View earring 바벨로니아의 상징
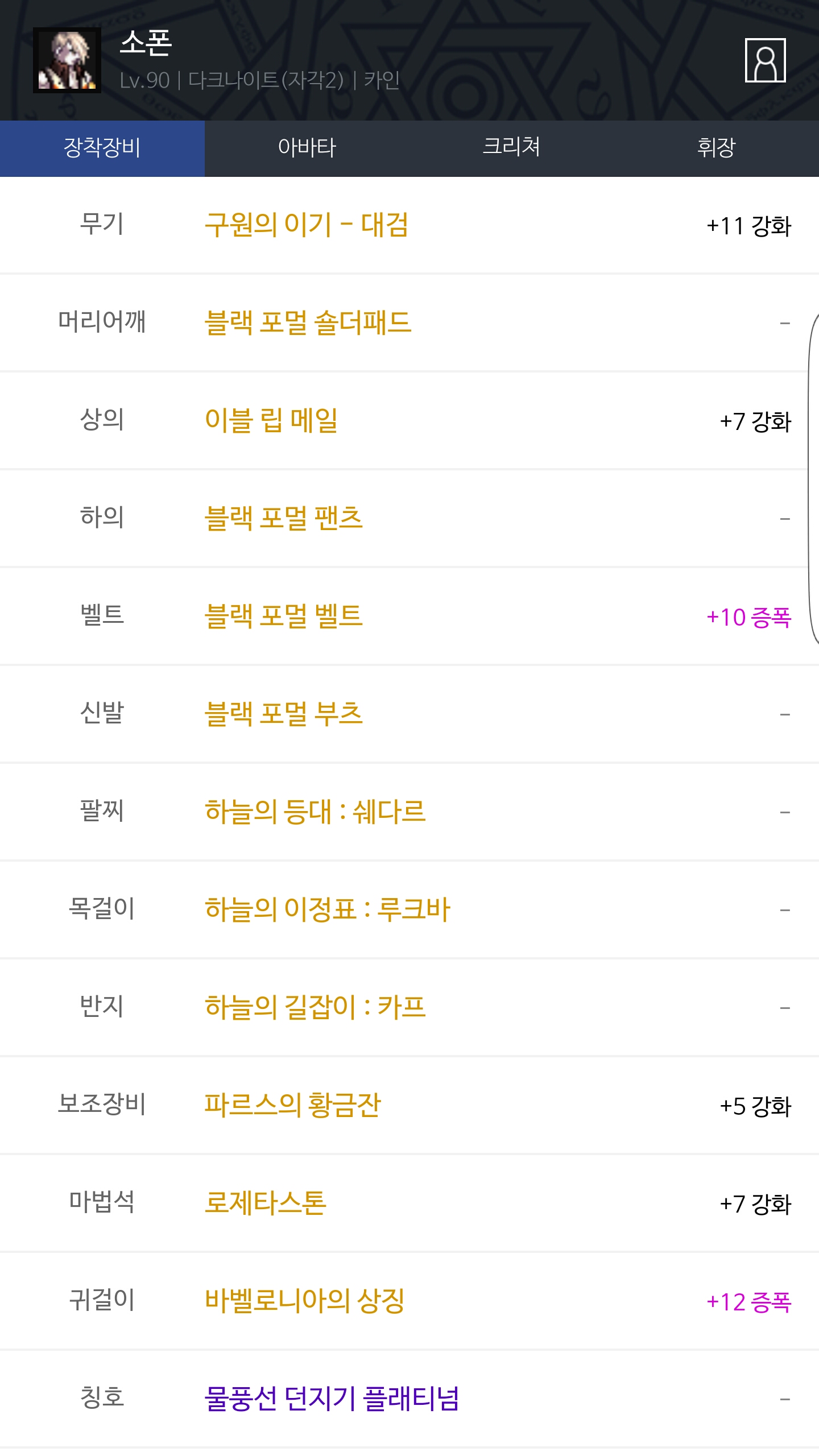819x1456 pixels. 304,1301
